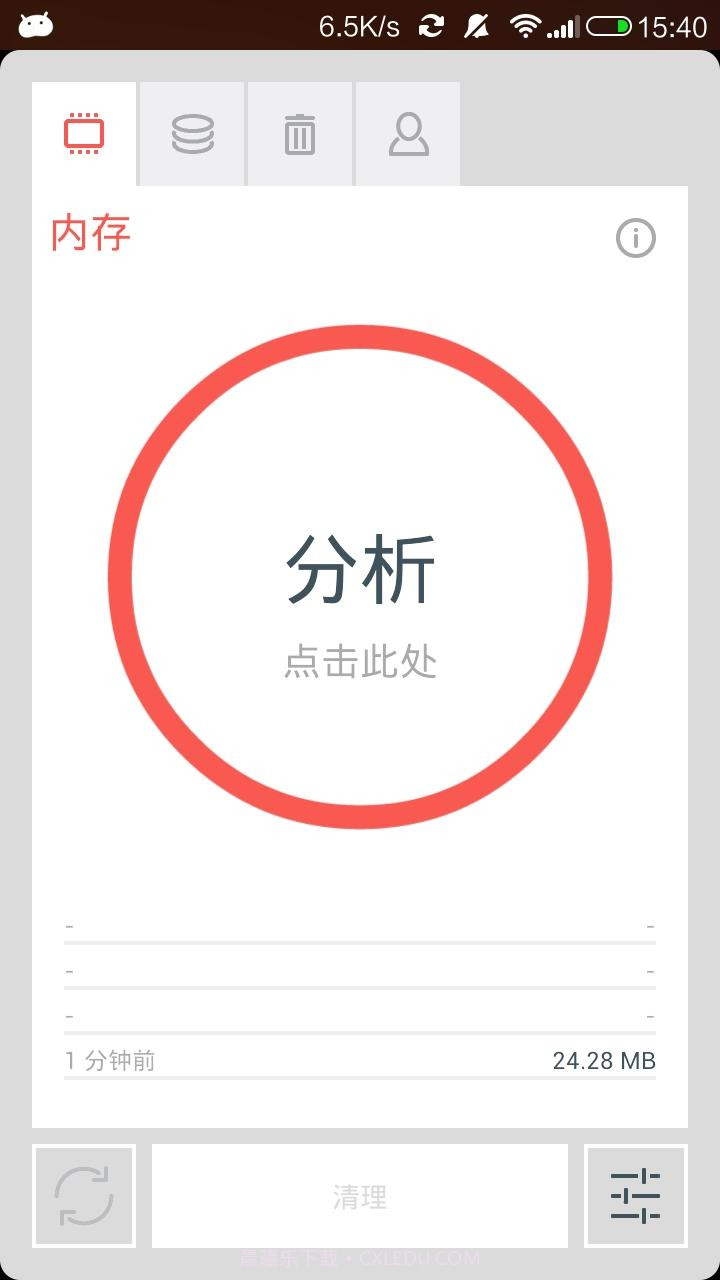Open the user profile tab

click(407, 131)
